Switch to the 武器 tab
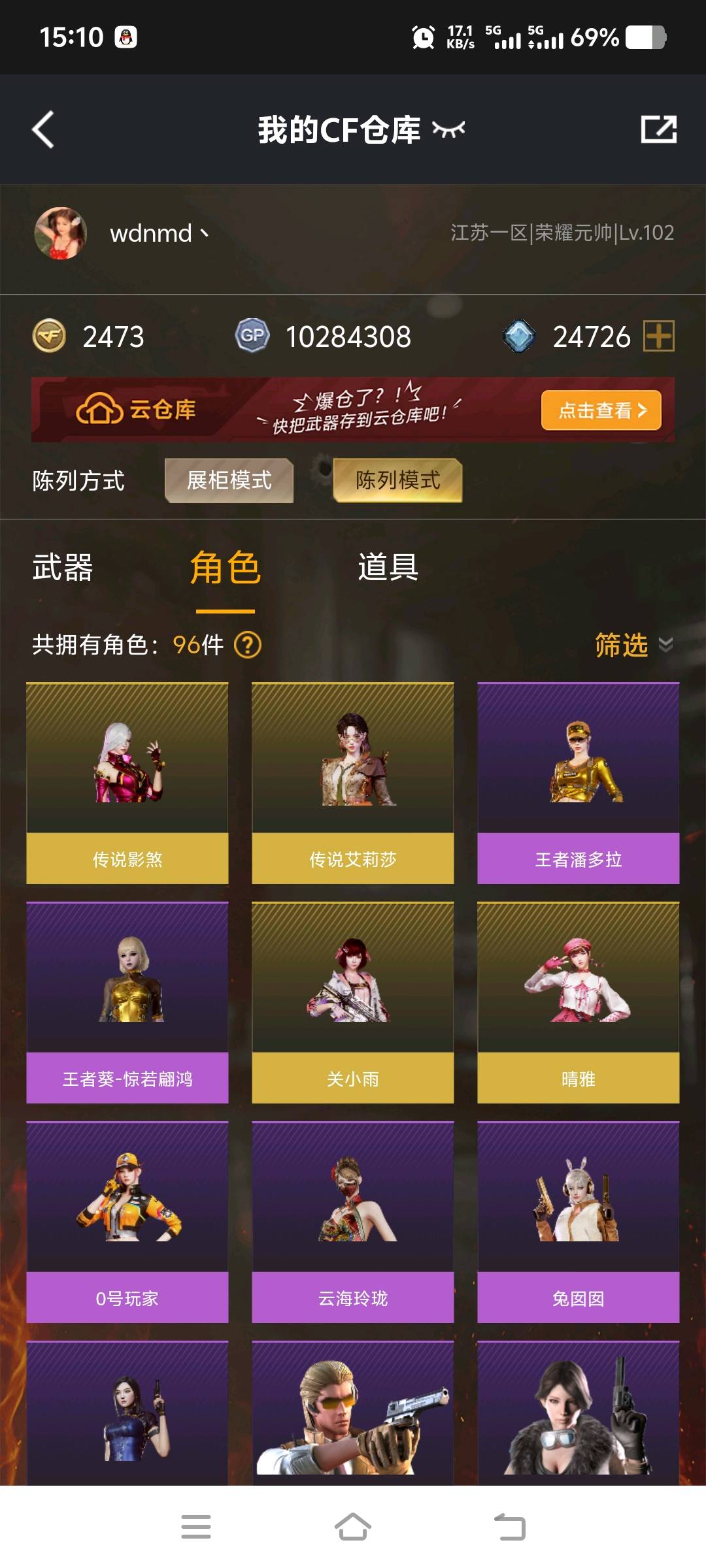 point(63,567)
